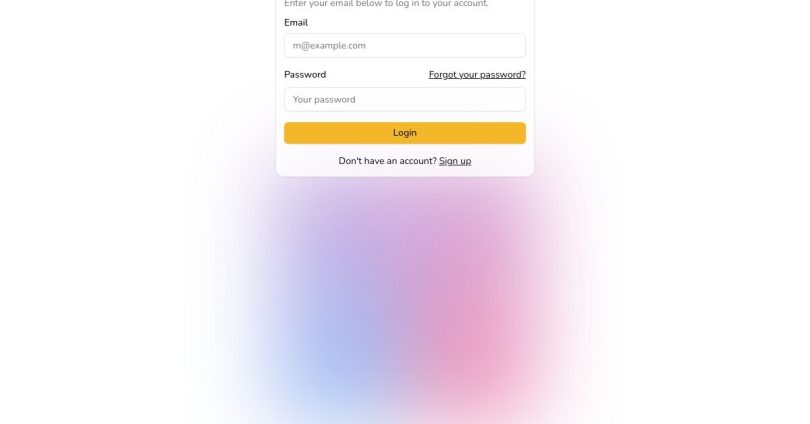Follow the Sign up link

click(455, 161)
